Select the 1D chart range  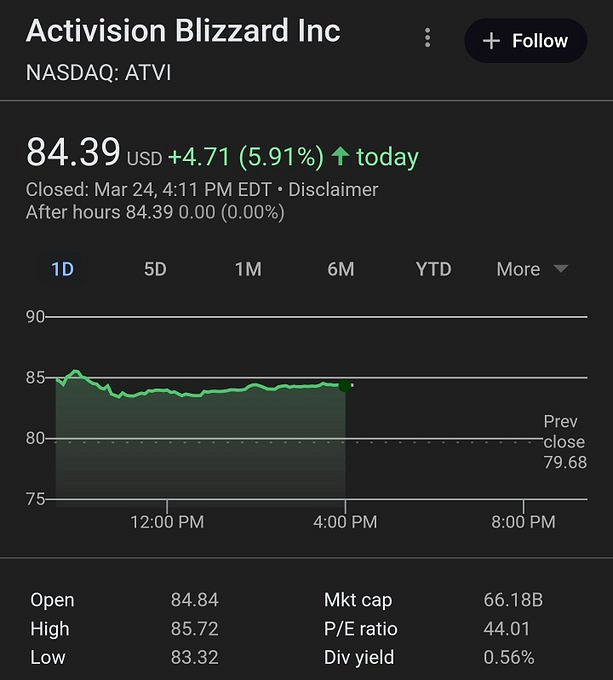(x=62, y=269)
